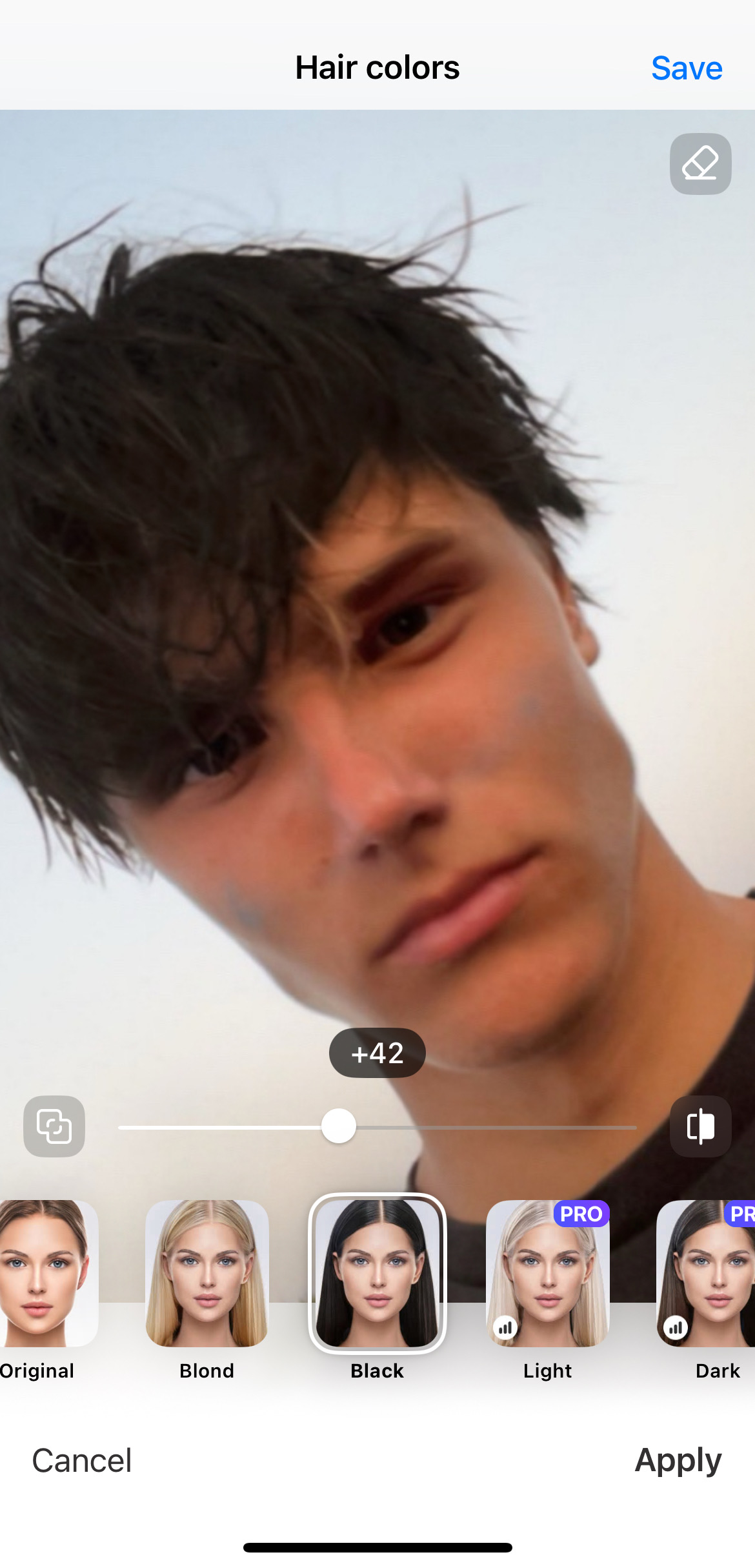The width and height of the screenshot is (755, 1568).
Task: Choose the Blond hair color
Action: pyautogui.click(x=206, y=1274)
